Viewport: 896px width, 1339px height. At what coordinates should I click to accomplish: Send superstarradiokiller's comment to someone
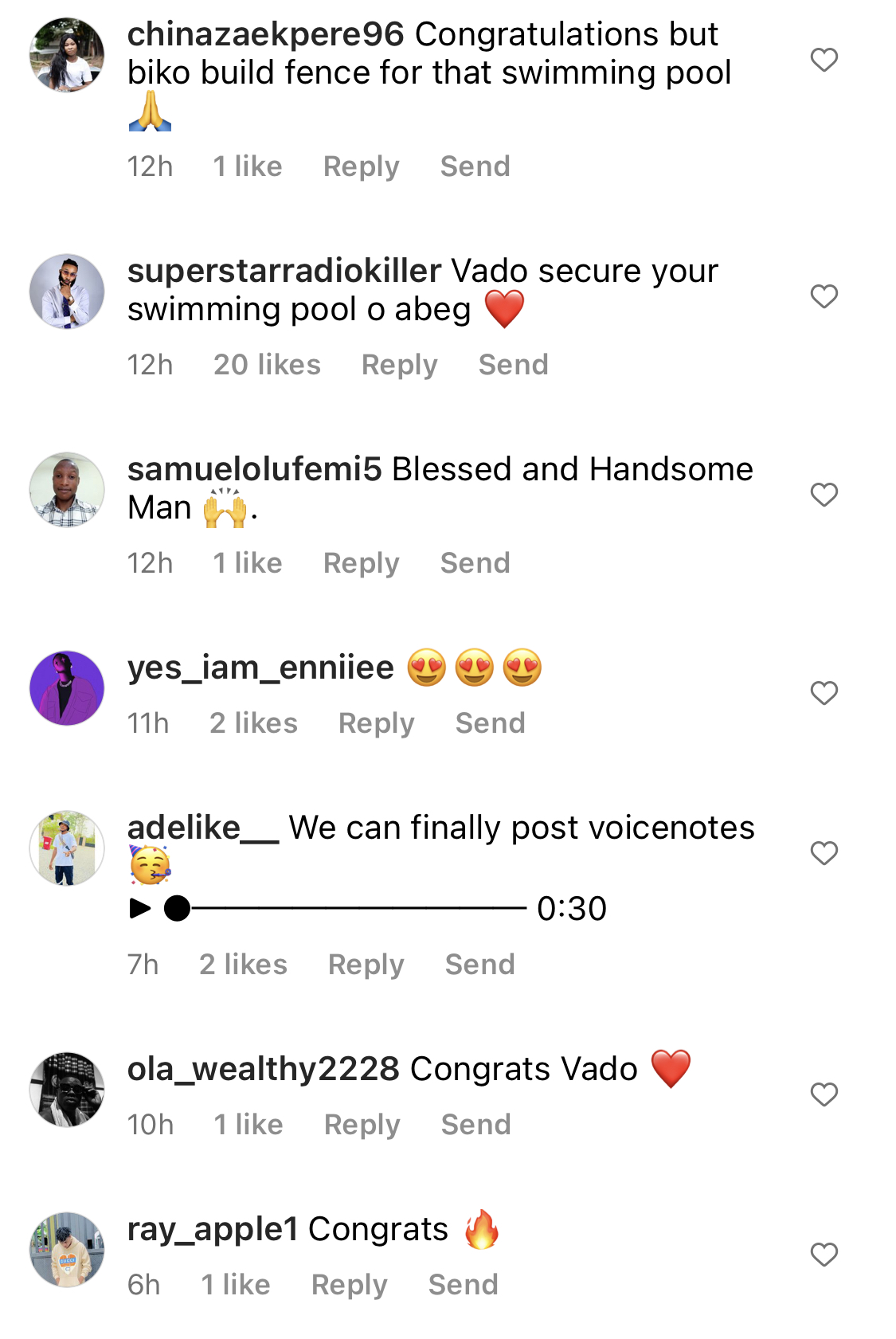coord(513,365)
